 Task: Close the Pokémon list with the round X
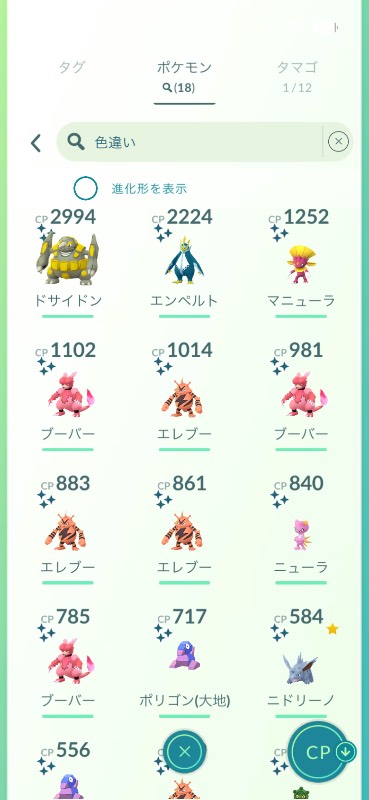point(185,751)
